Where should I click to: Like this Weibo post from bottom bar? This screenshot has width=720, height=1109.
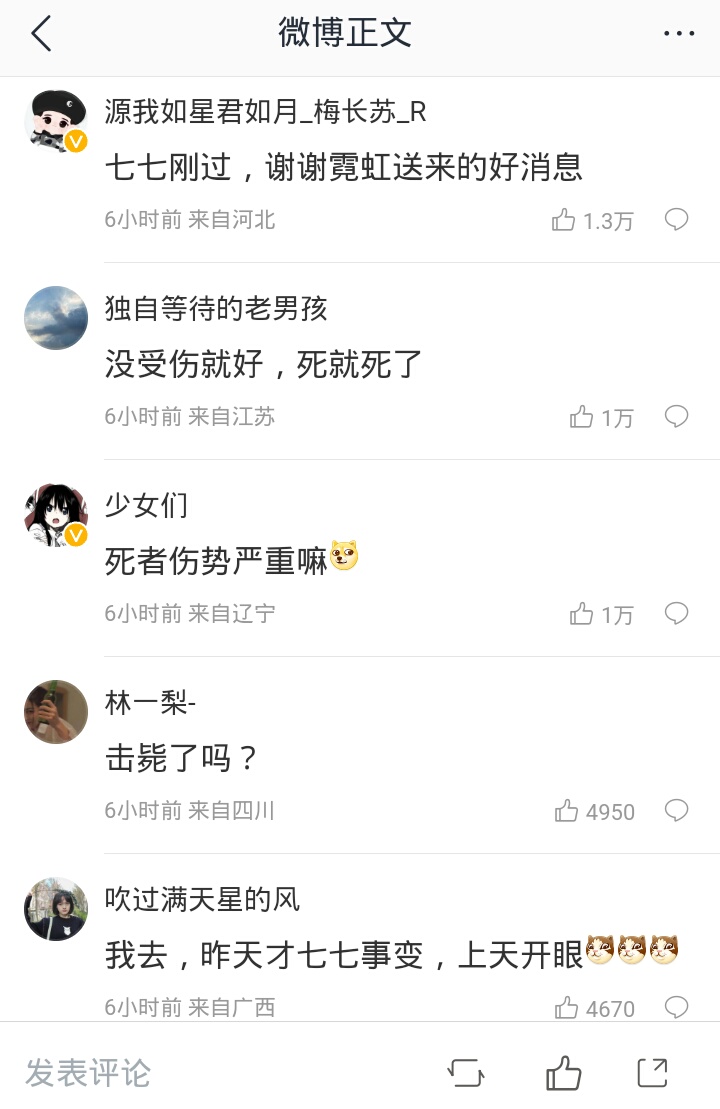click(x=564, y=1073)
